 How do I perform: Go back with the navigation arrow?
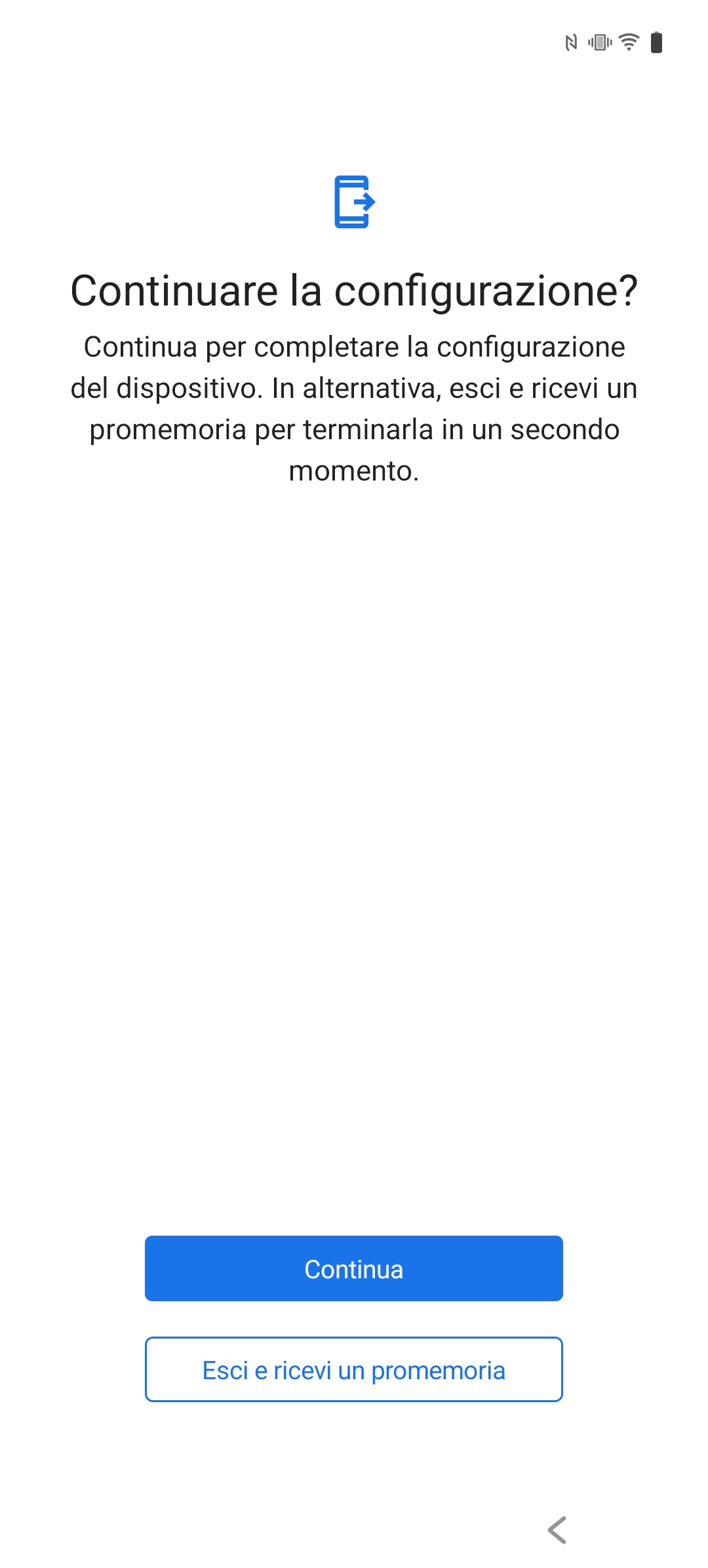(x=557, y=1530)
